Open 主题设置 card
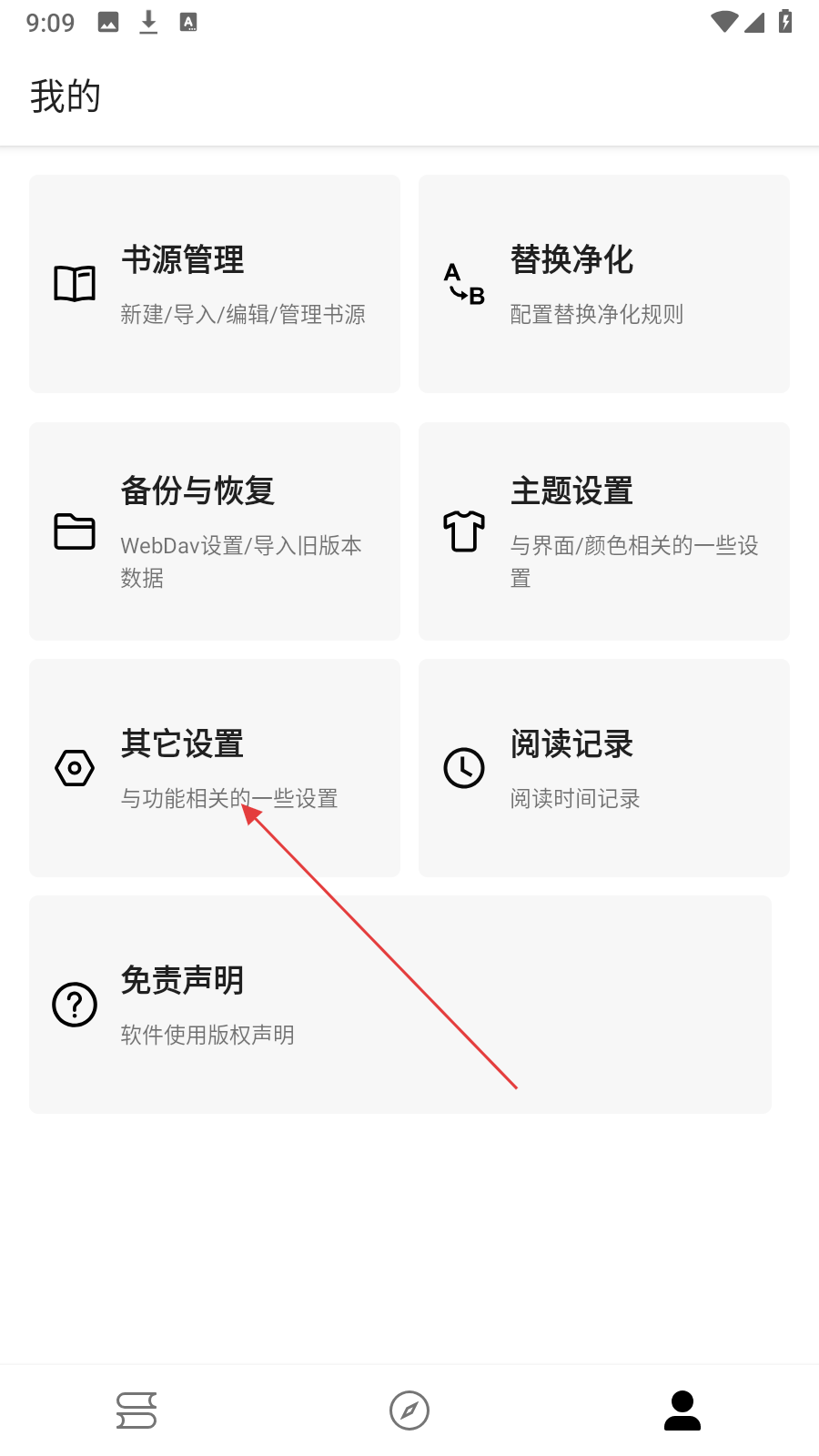The width and height of the screenshot is (819, 1456). pos(604,531)
